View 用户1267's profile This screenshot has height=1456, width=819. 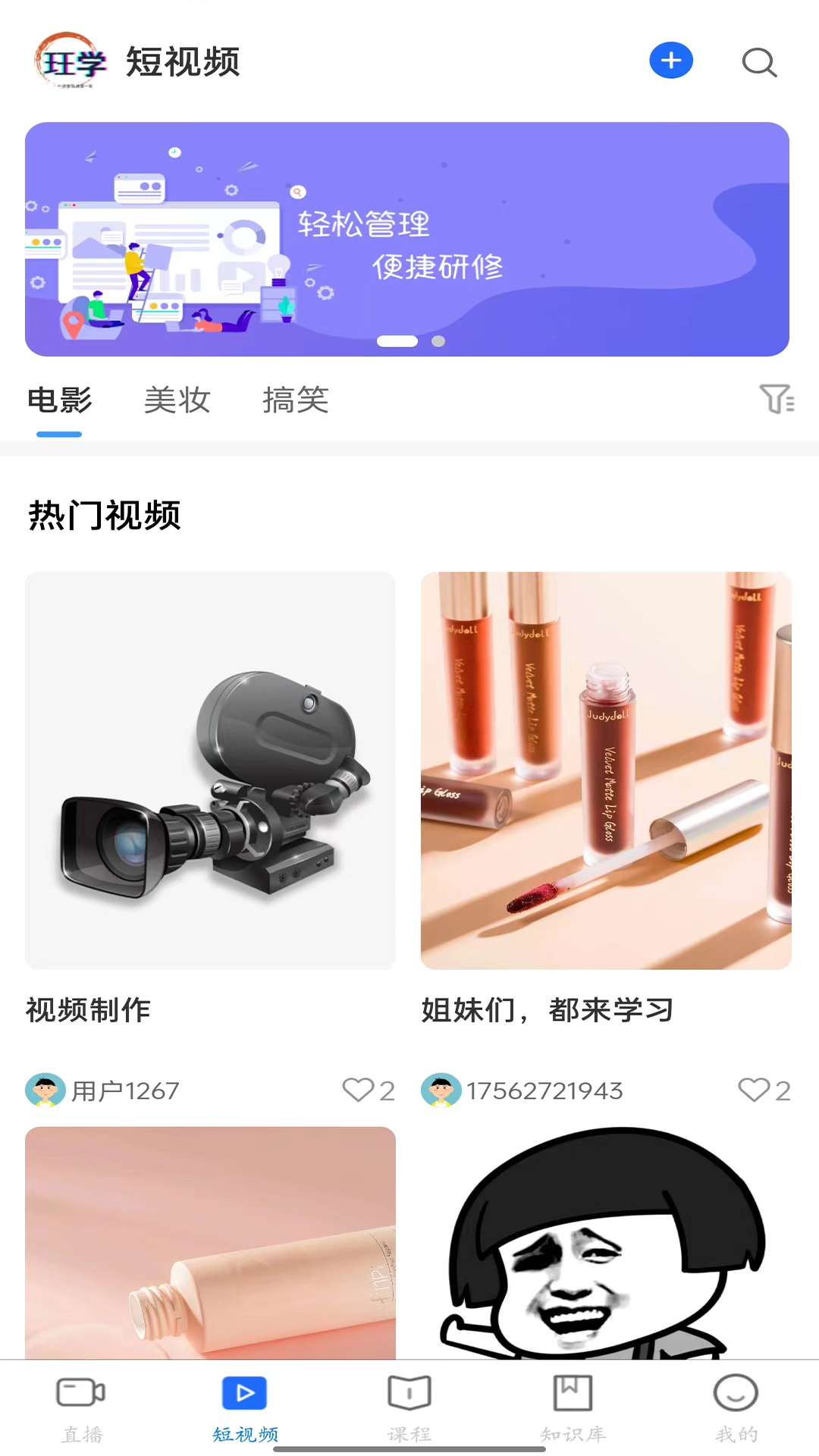(x=102, y=1090)
